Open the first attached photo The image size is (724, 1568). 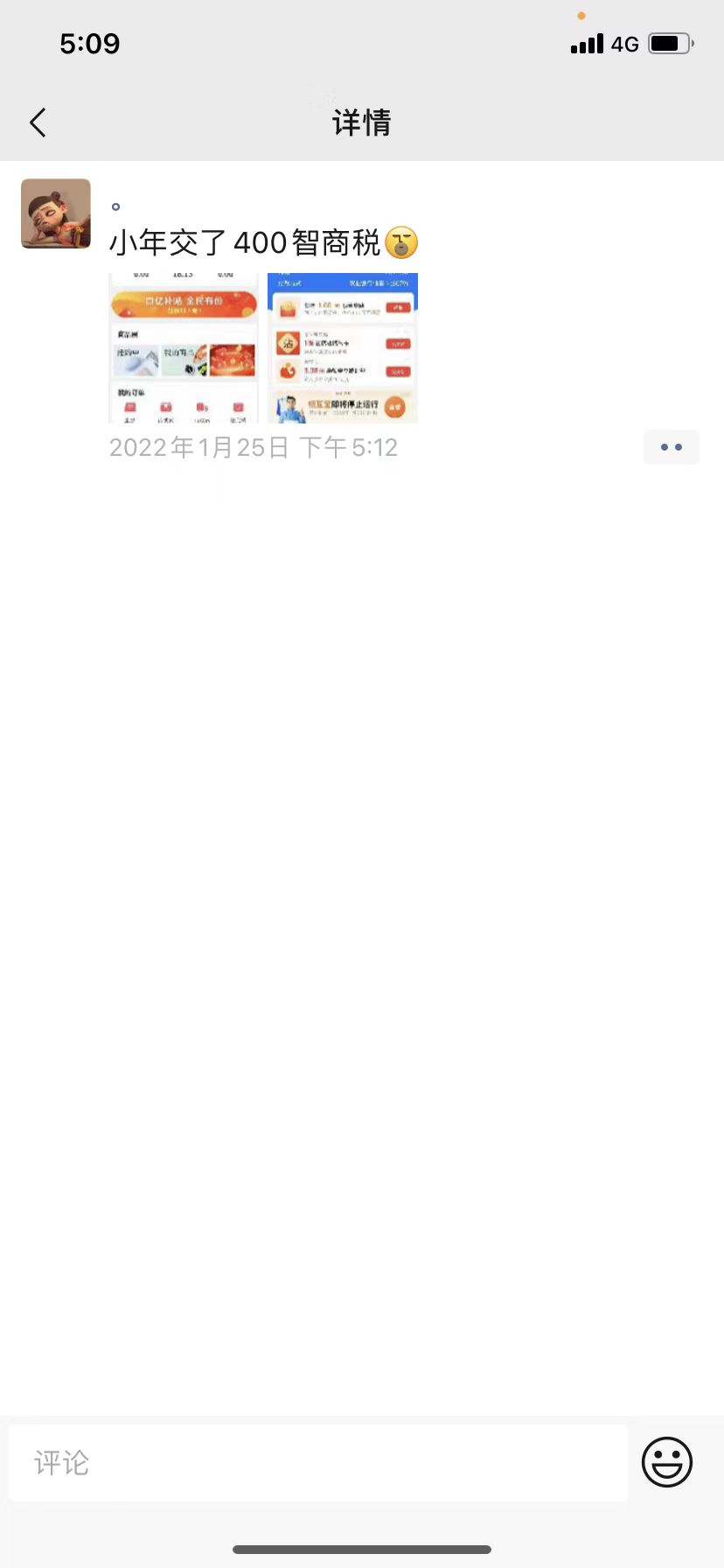coord(184,348)
